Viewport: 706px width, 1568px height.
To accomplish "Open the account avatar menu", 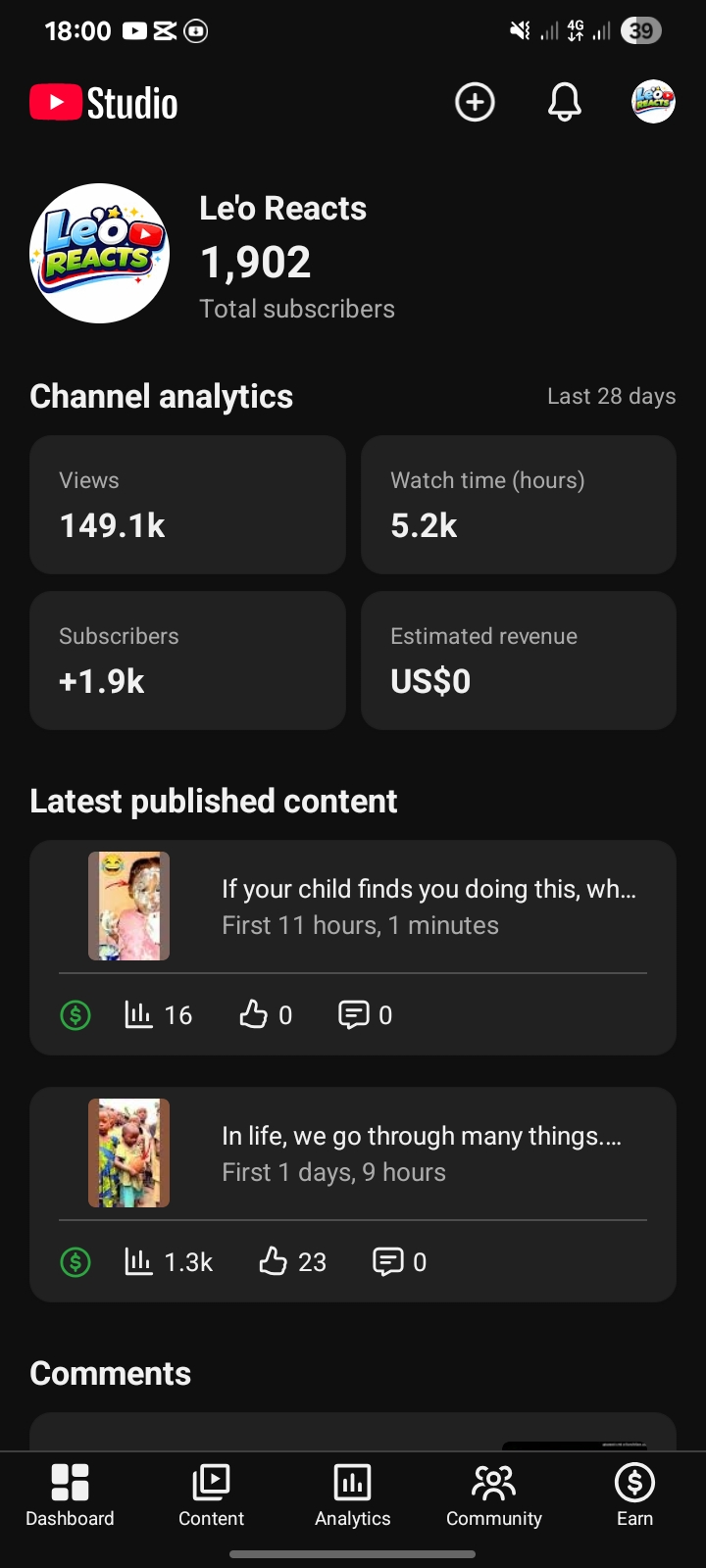I will tap(653, 102).
